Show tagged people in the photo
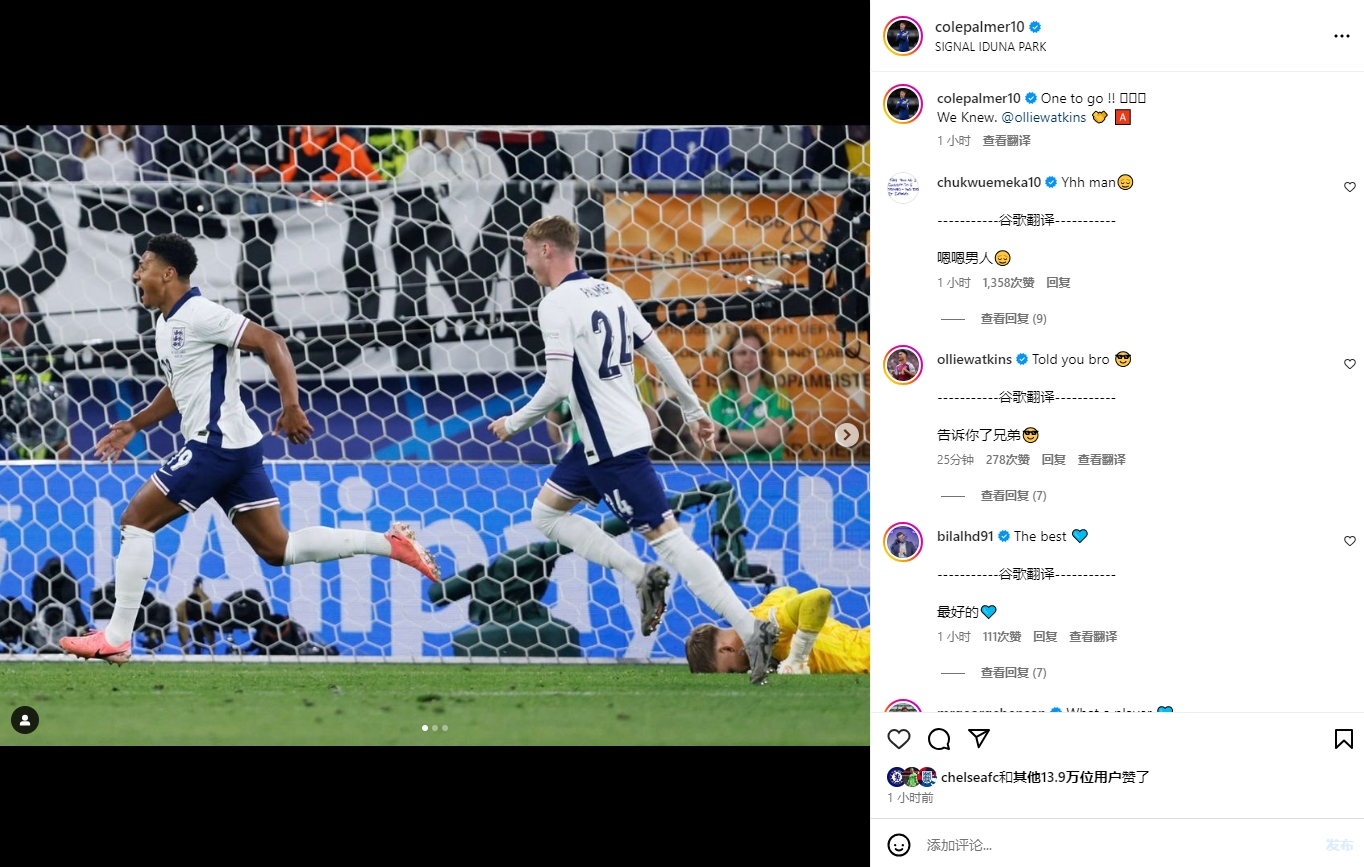 pyautogui.click(x=25, y=719)
